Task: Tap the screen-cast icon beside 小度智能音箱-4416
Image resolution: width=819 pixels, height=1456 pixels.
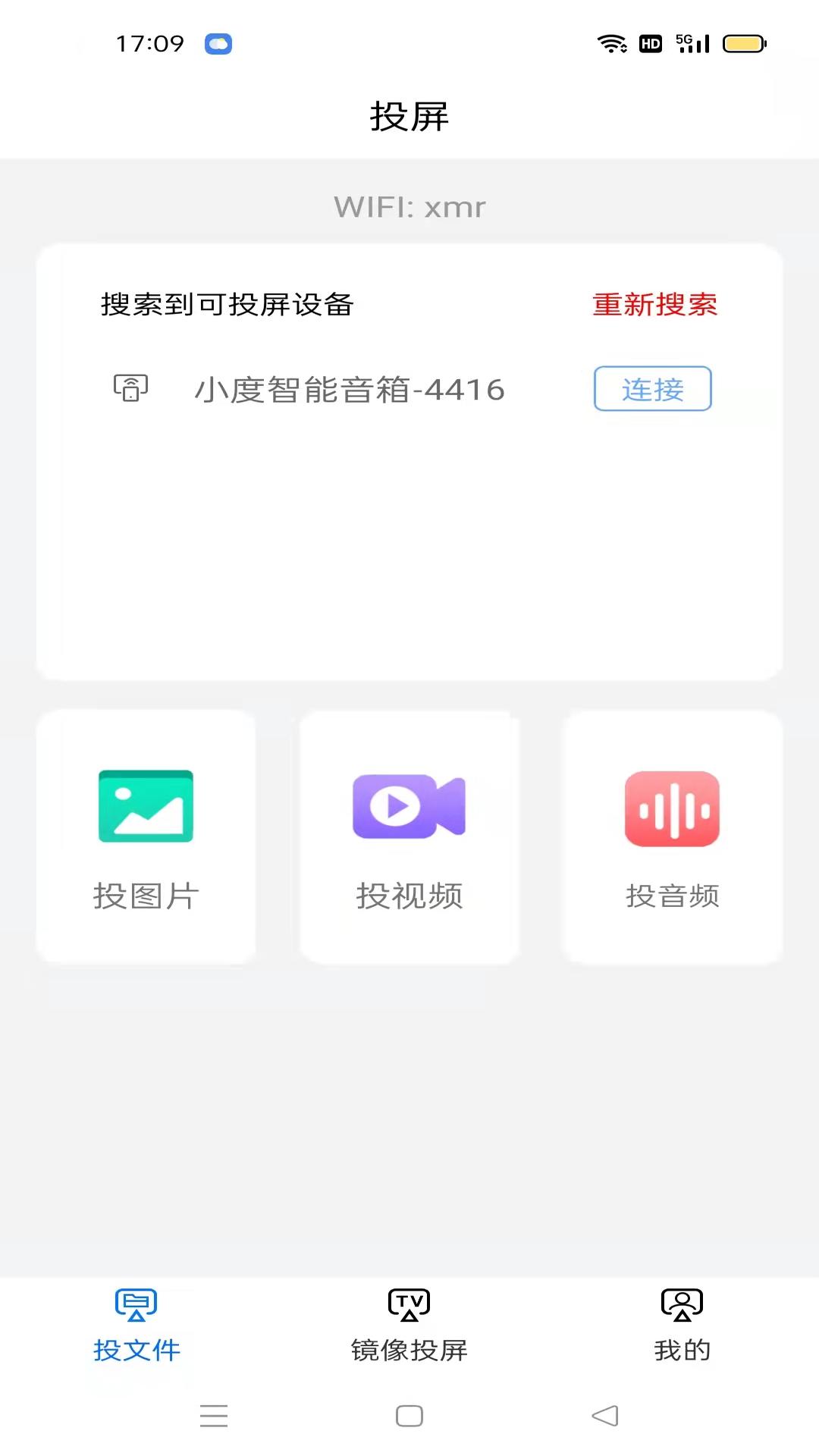Action: click(130, 389)
